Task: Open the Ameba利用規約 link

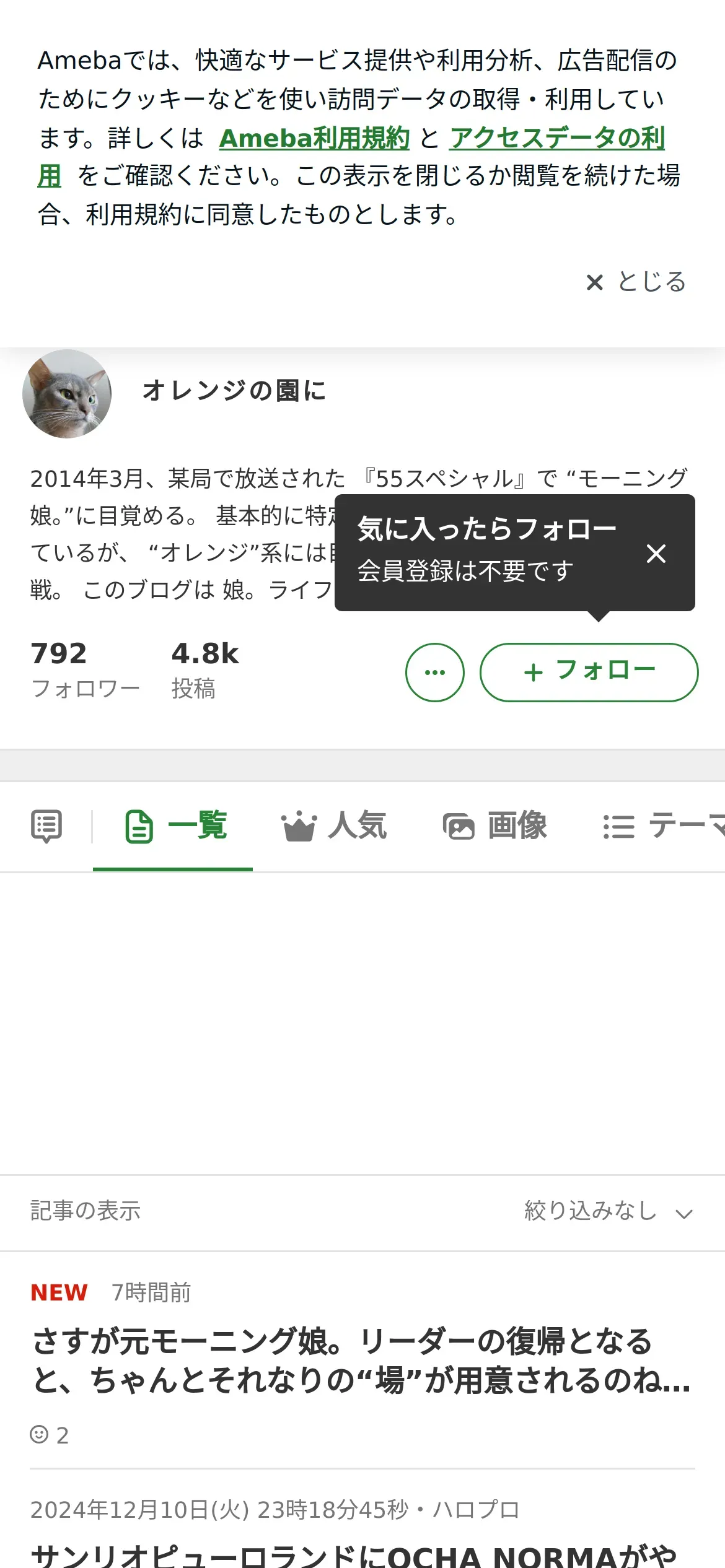Action: pyautogui.click(x=314, y=137)
